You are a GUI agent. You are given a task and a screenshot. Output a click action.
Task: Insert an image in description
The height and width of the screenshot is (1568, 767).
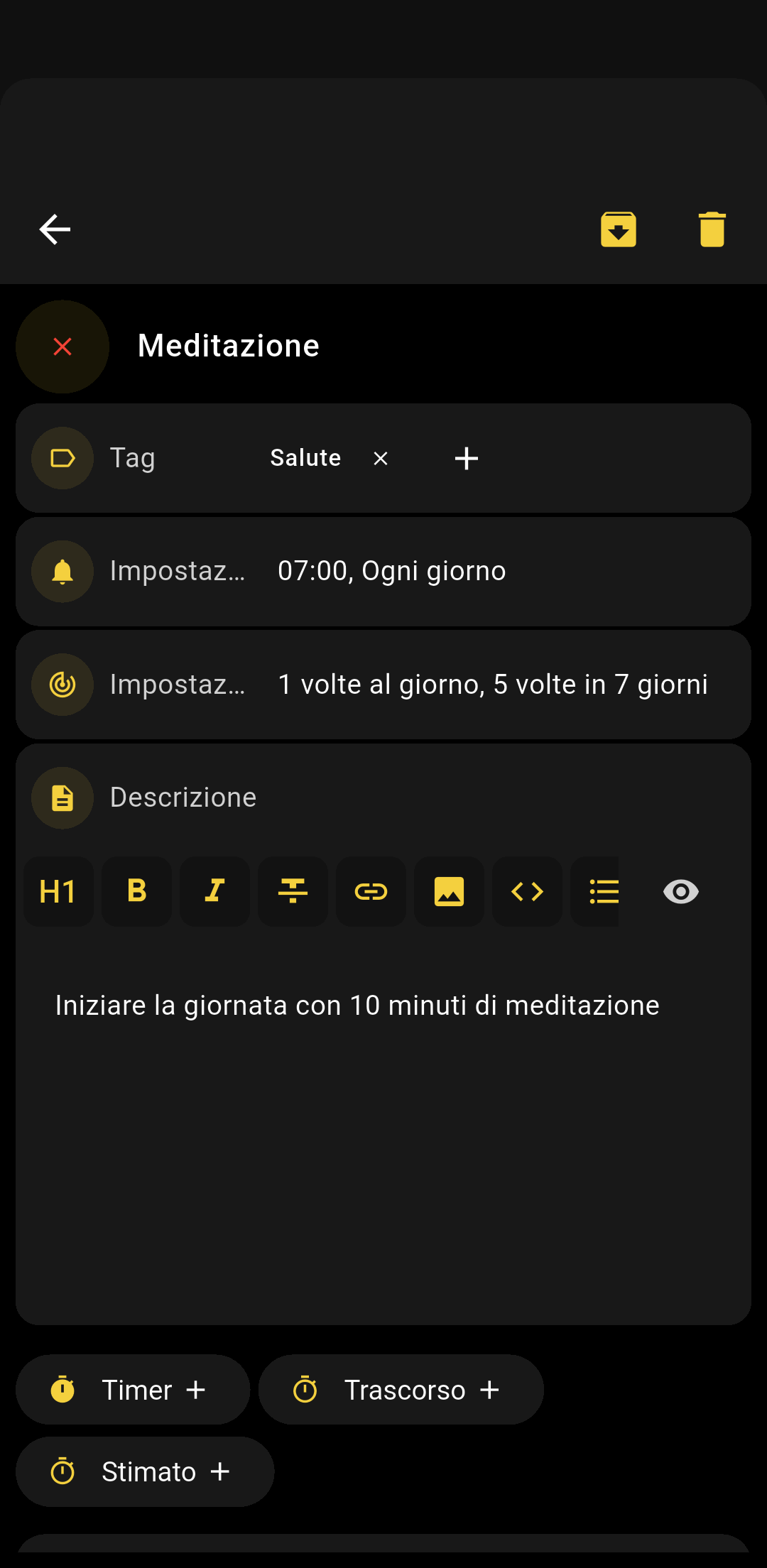point(449,891)
